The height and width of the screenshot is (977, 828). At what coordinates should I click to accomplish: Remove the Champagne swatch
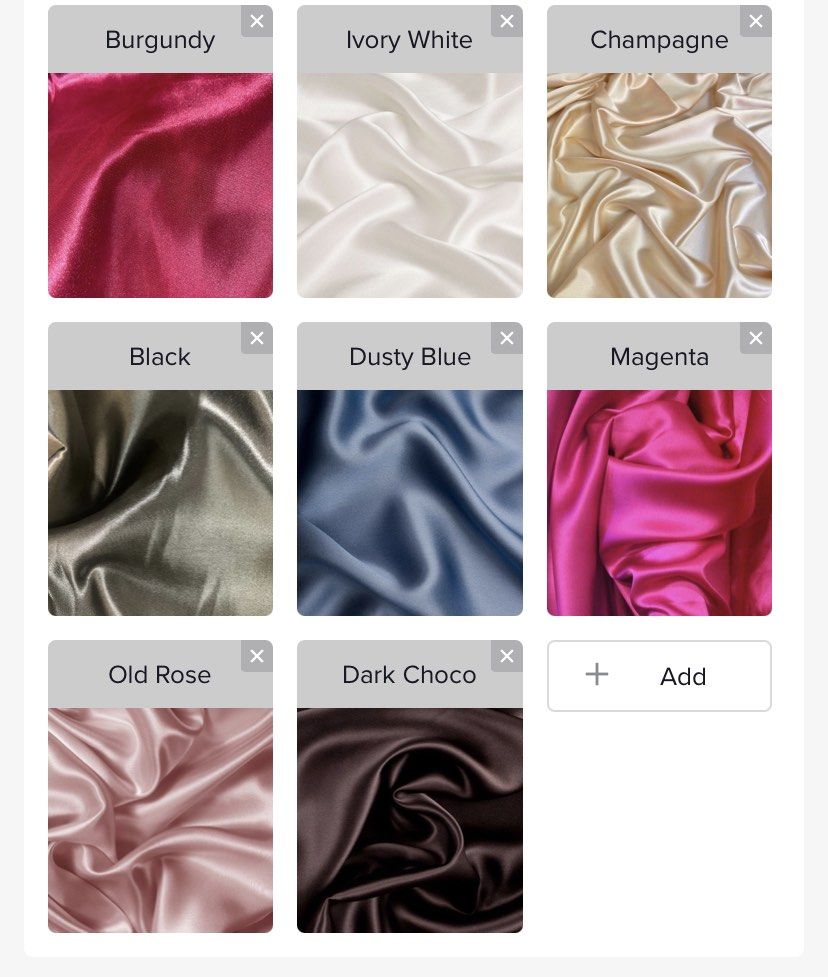coord(756,21)
